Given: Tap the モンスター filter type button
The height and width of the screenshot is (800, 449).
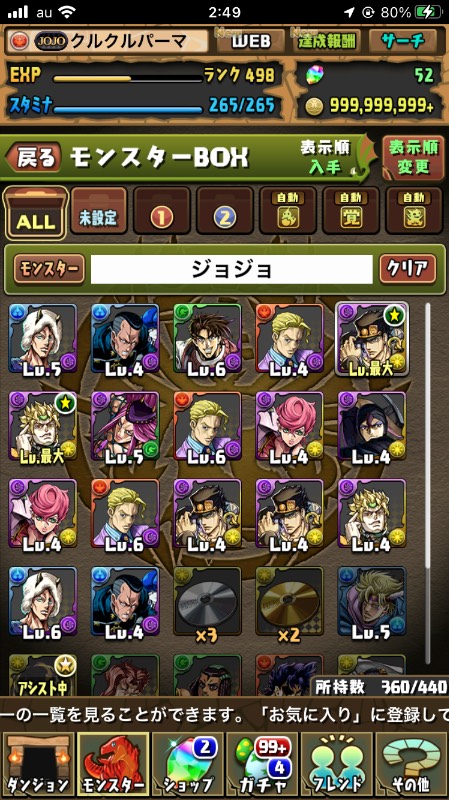Looking at the screenshot, I should coord(49,269).
